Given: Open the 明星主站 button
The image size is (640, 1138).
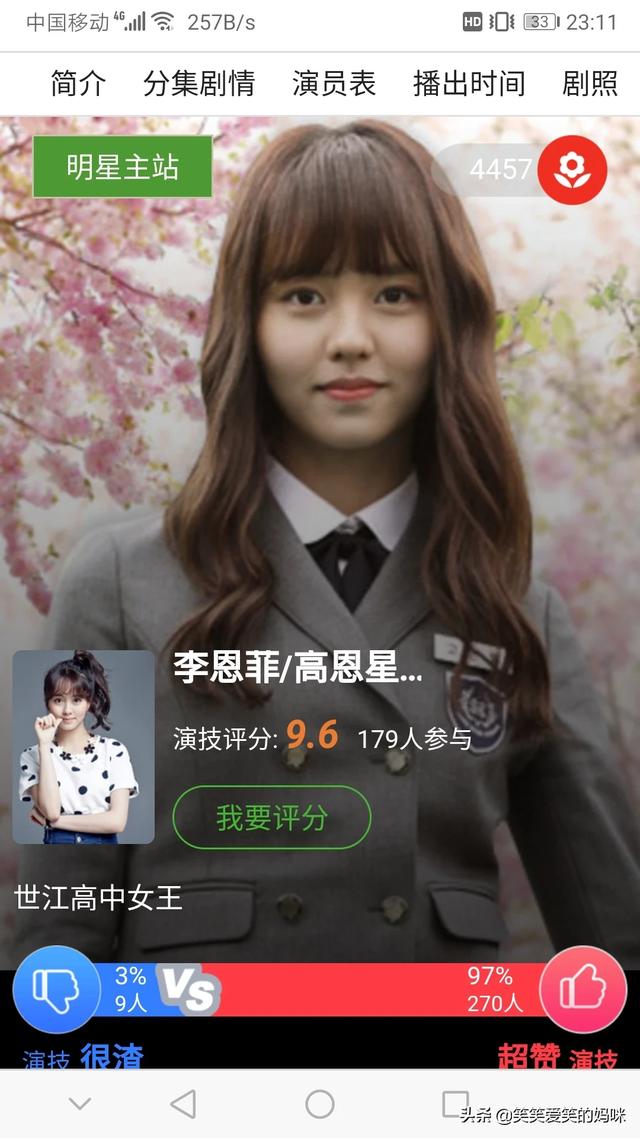Looking at the screenshot, I should (122, 167).
